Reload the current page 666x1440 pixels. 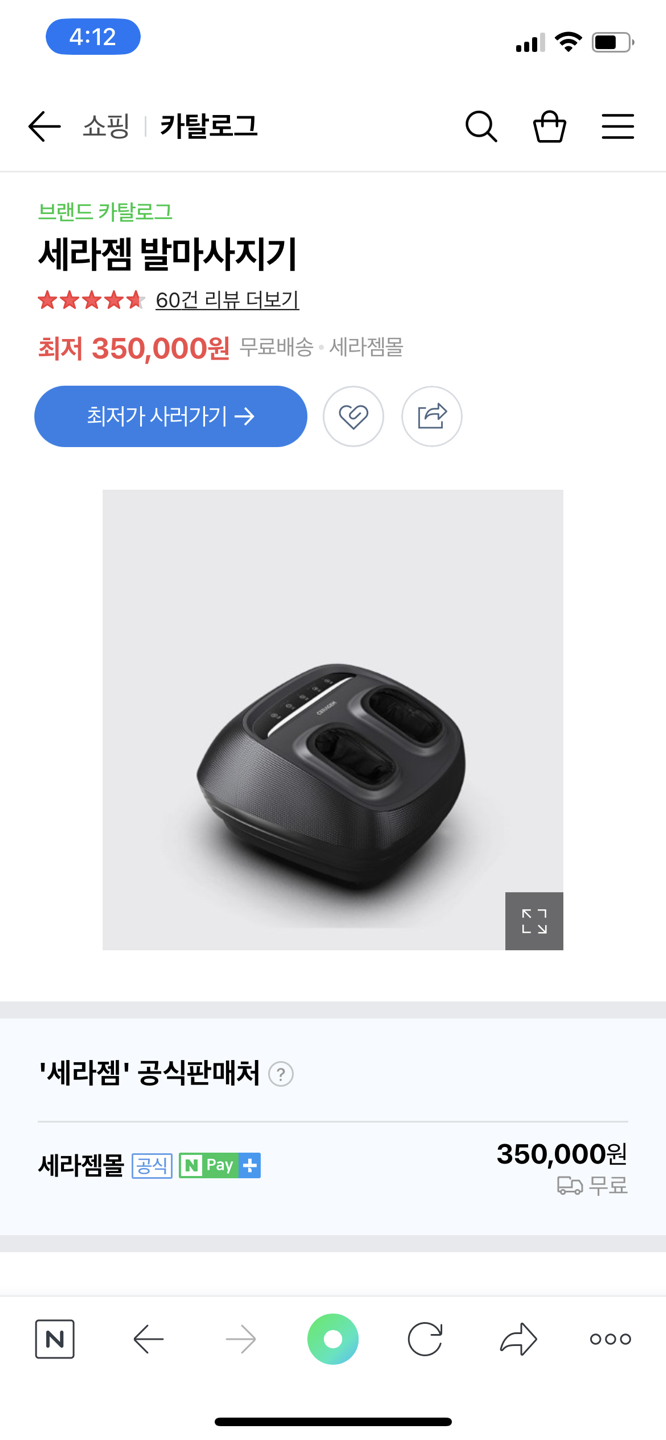(x=425, y=1339)
